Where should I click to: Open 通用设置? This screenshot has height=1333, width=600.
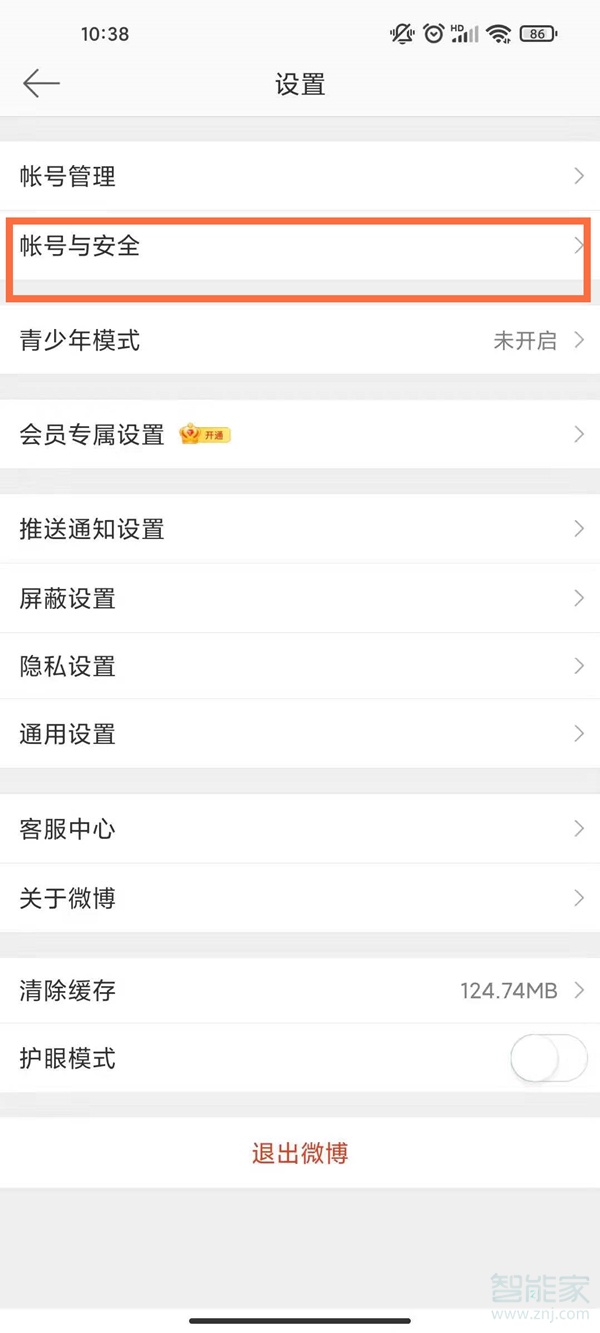click(300, 734)
